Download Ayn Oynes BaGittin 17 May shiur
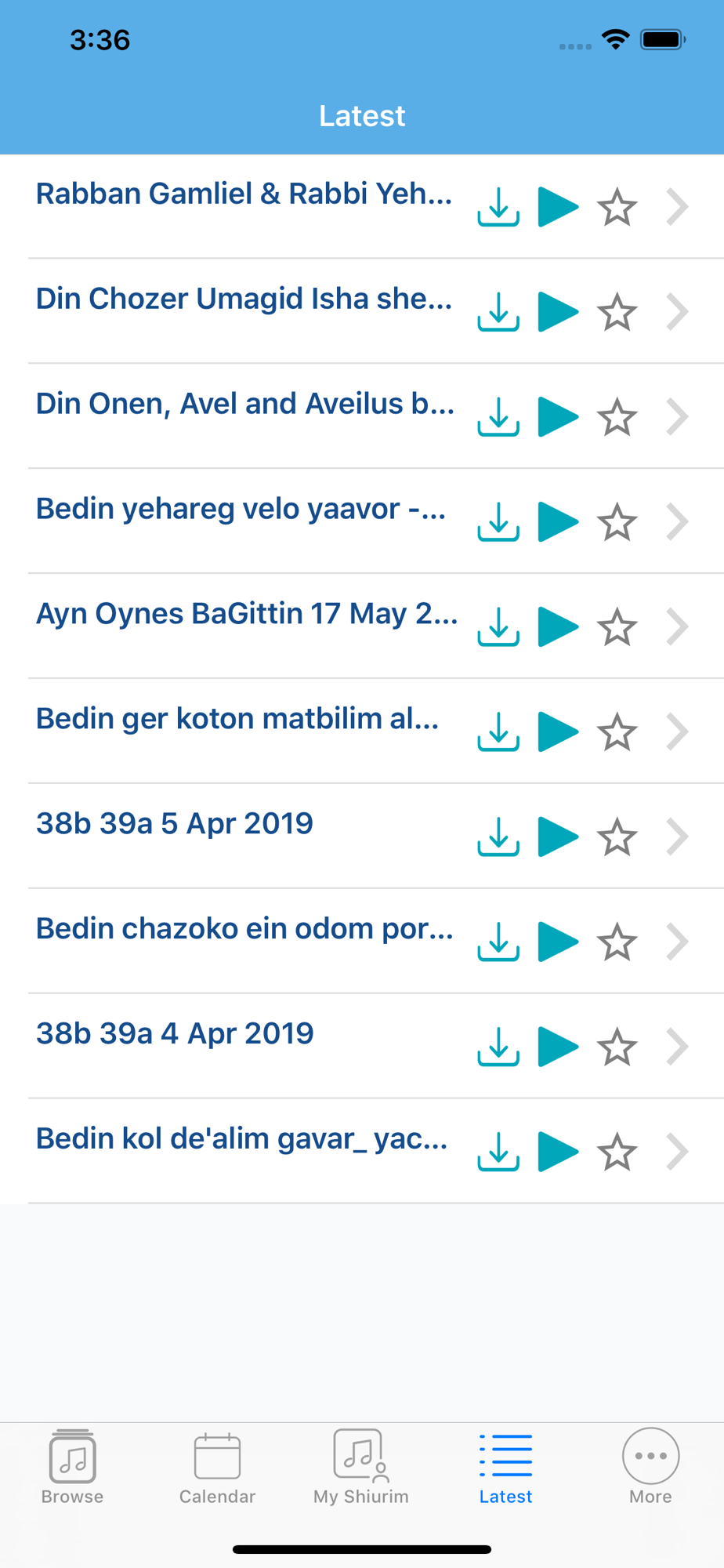The image size is (724, 1568). point(498,627)
